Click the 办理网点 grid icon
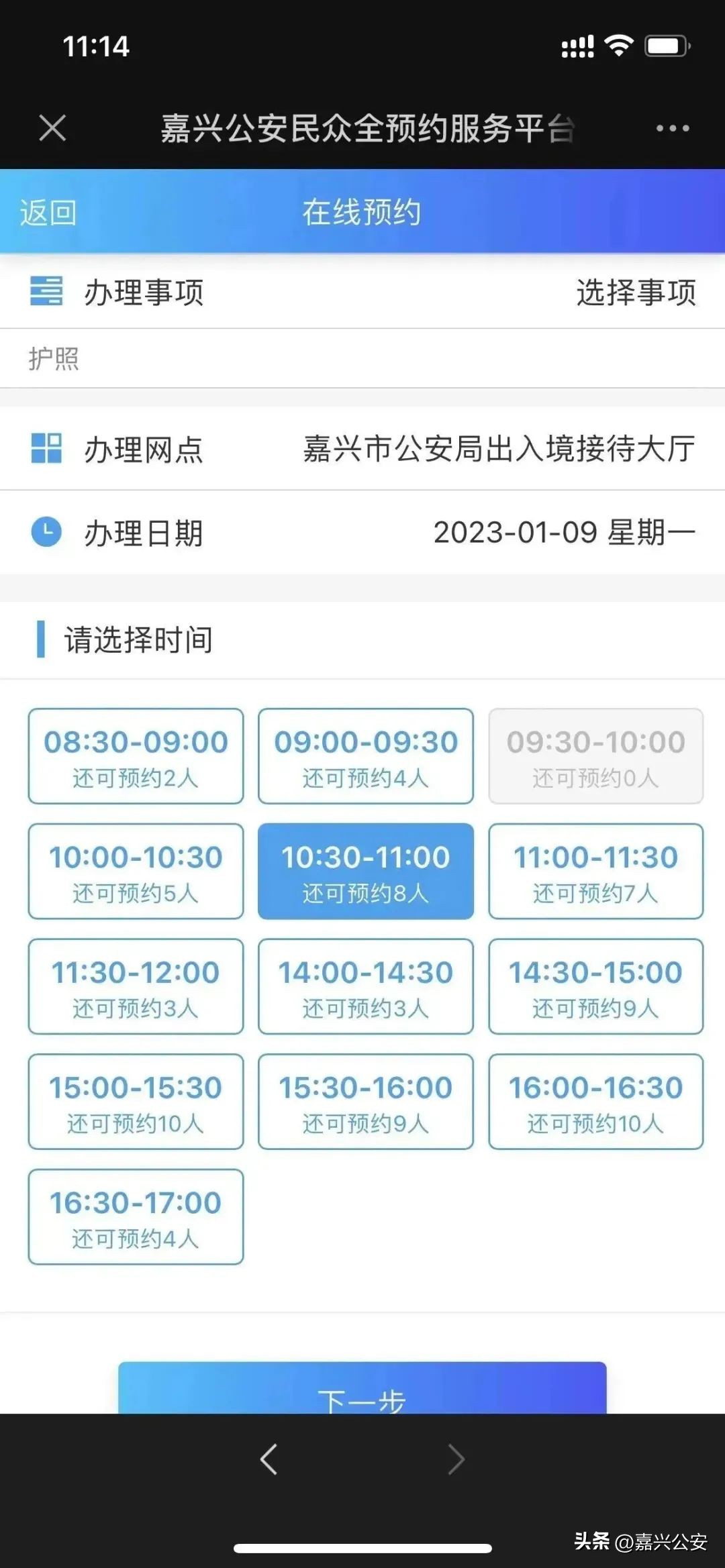The height and width of the screenshot is (1568, 725). click(x=46, y=447)
